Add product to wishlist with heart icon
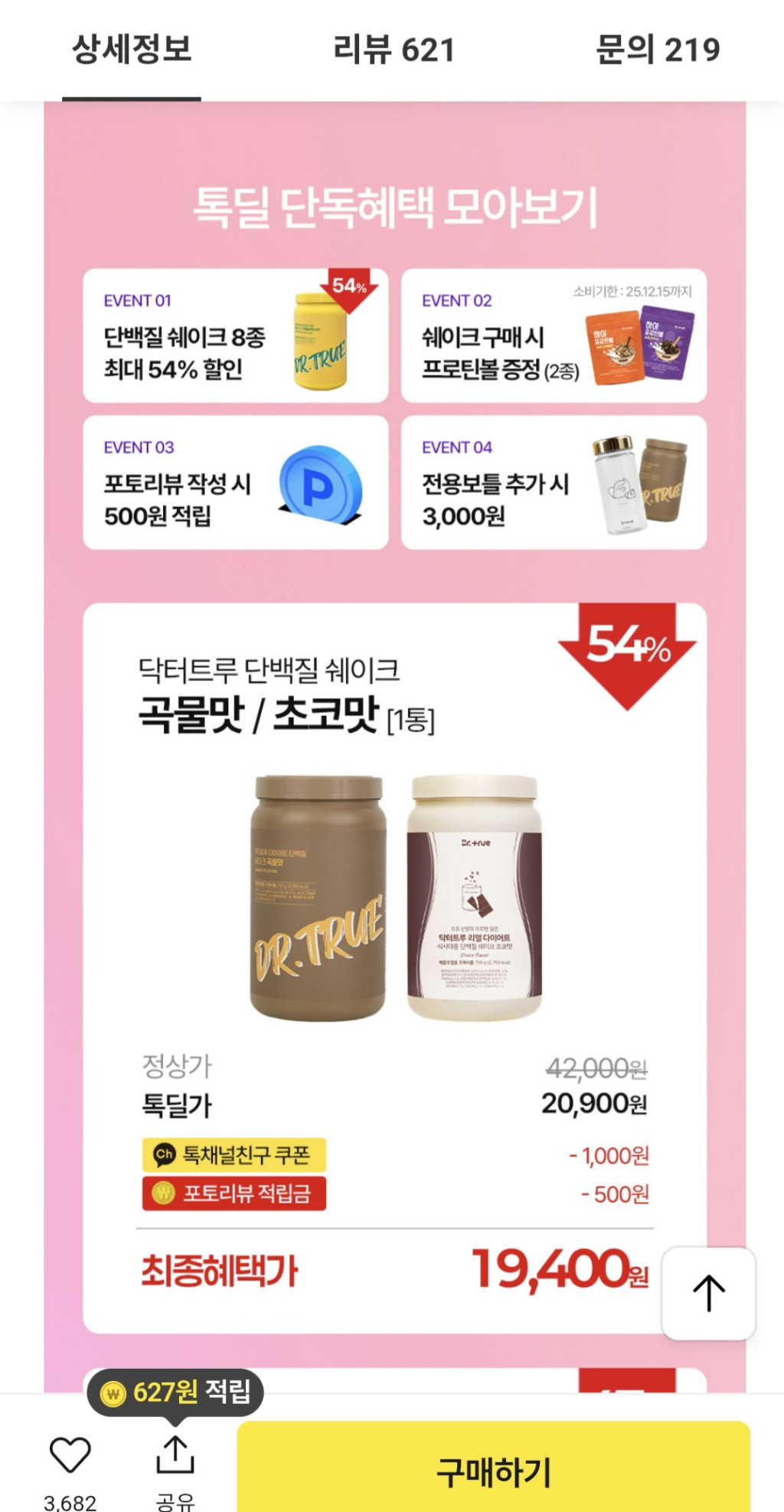This screenshot has width=784, height=1512. [70, 1455]
